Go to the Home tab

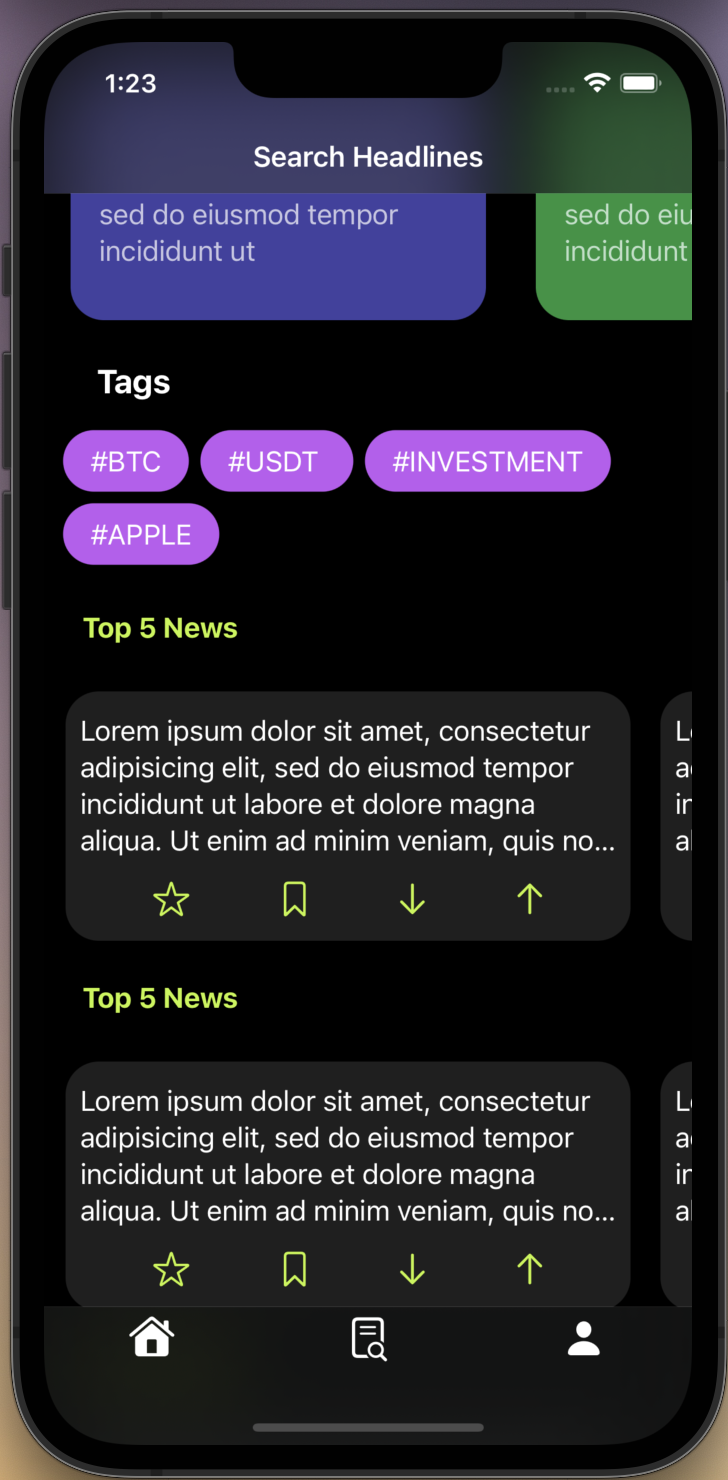coord(152,1338)
